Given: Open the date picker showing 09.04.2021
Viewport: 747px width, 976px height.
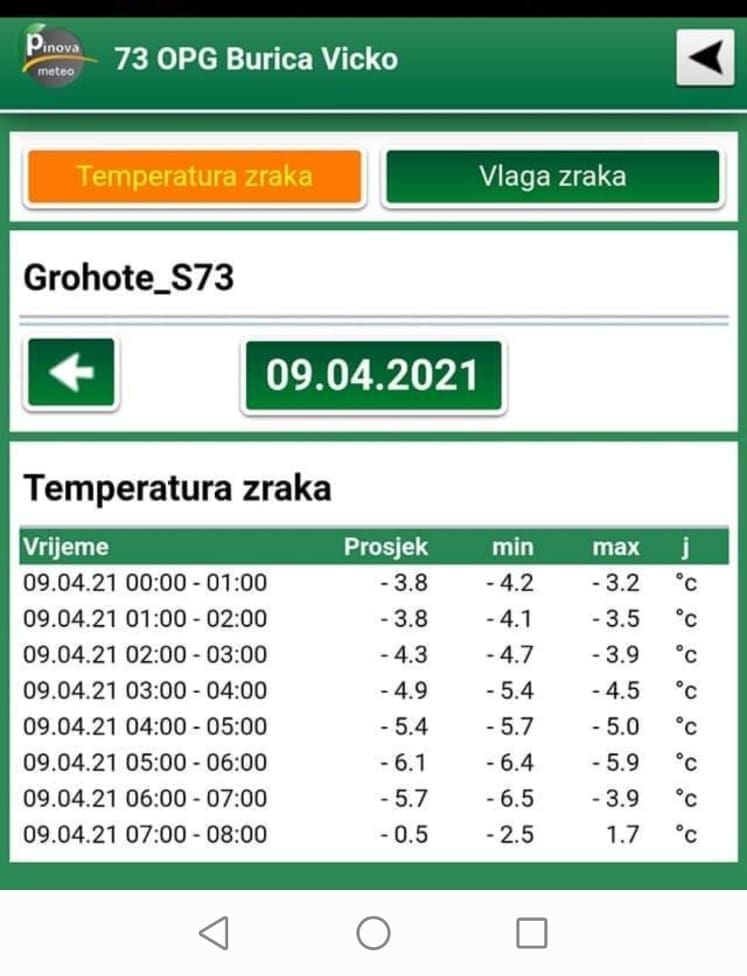Looking at the screenshot, I should click(373, 376).
